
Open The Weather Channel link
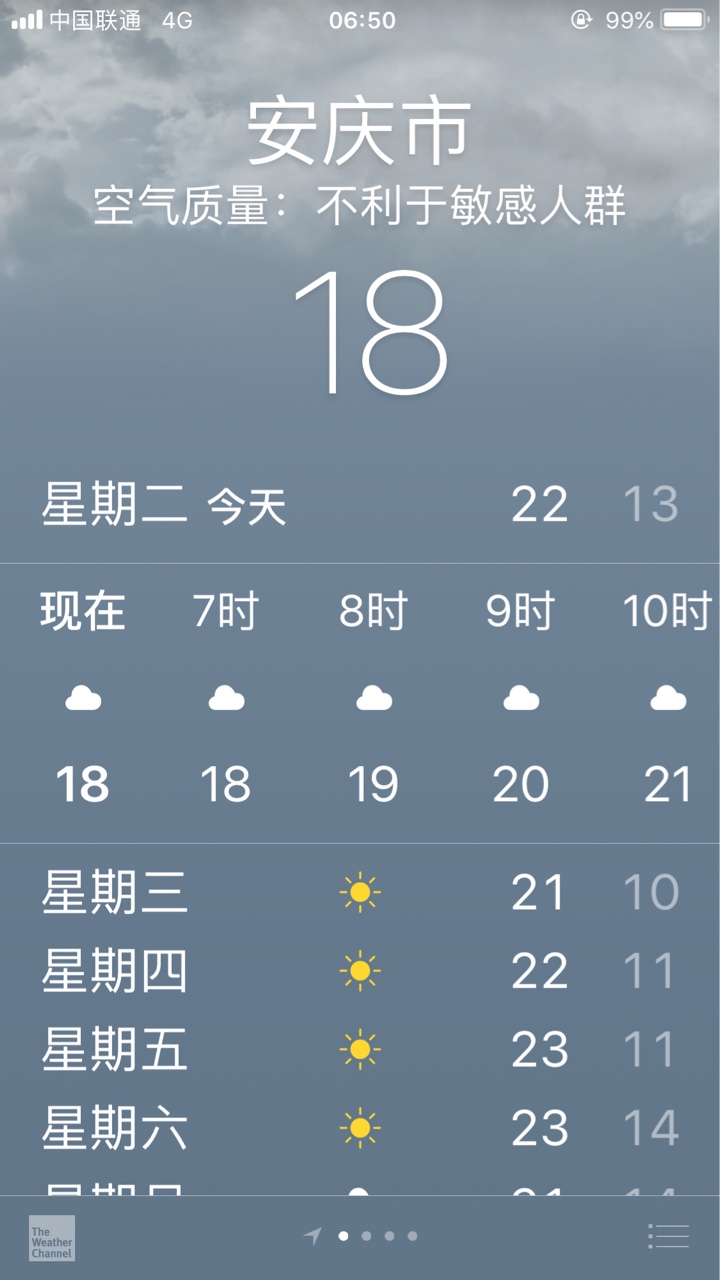click(x=51, y=1237)
